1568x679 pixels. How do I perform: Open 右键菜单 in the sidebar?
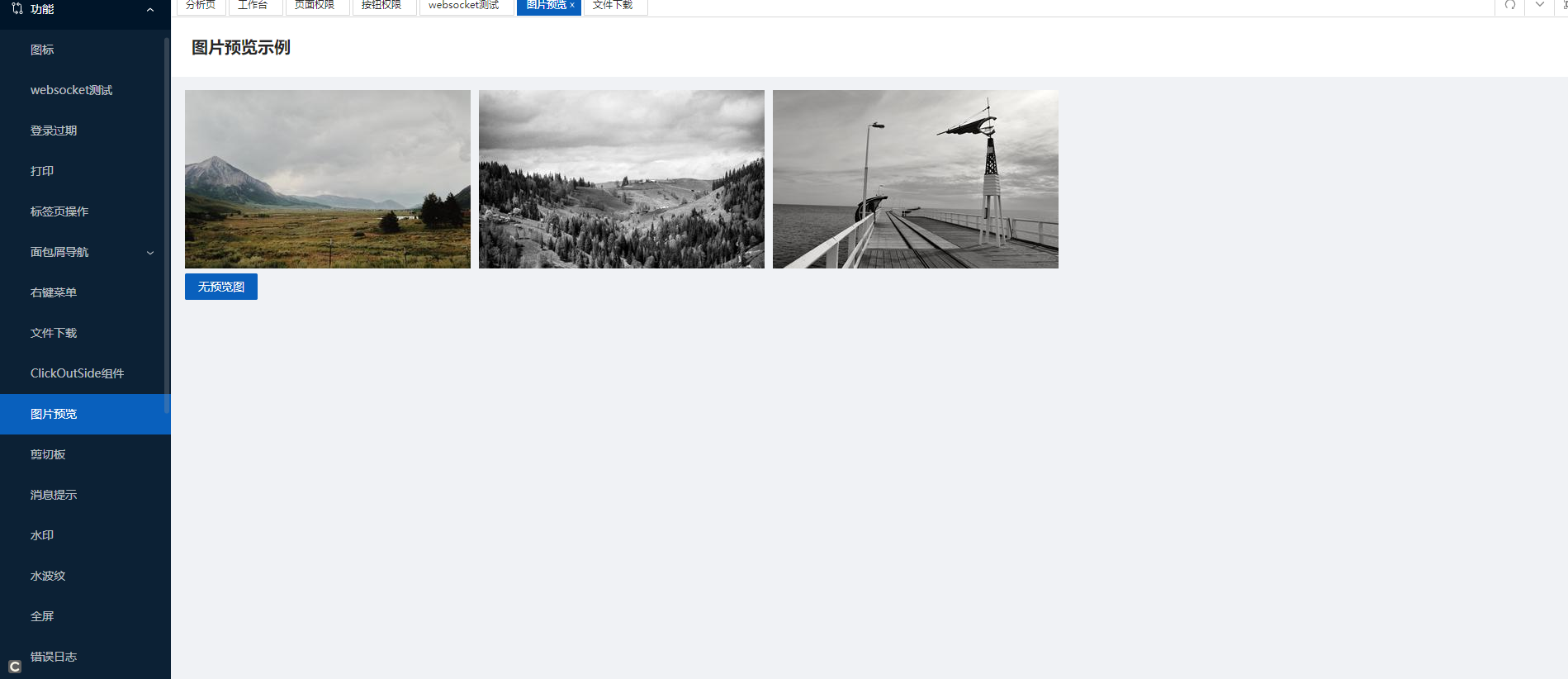tap(54, 292)
